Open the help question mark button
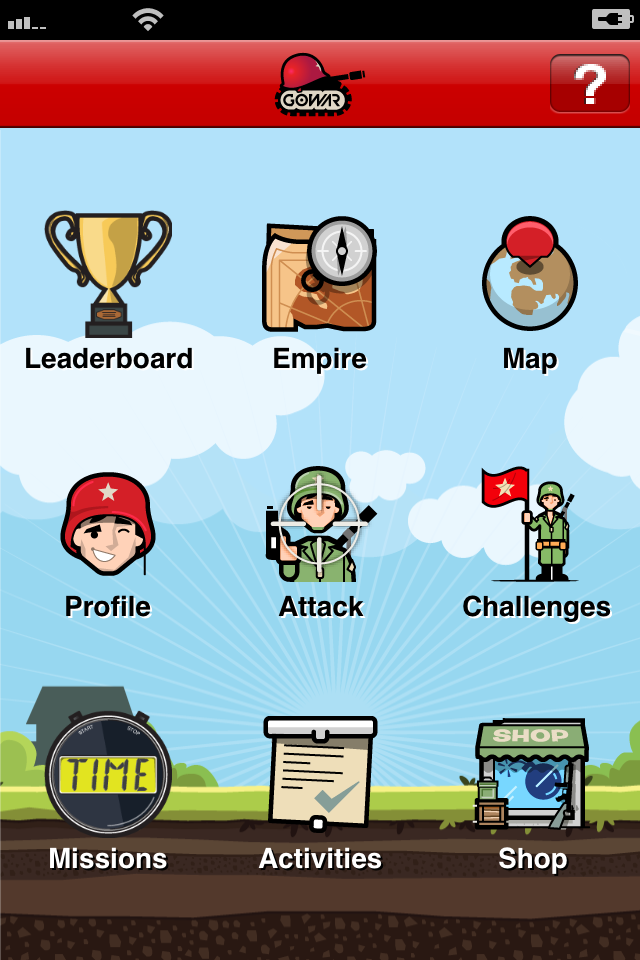Screen dimensions: 640x960 tap(590, 83)
